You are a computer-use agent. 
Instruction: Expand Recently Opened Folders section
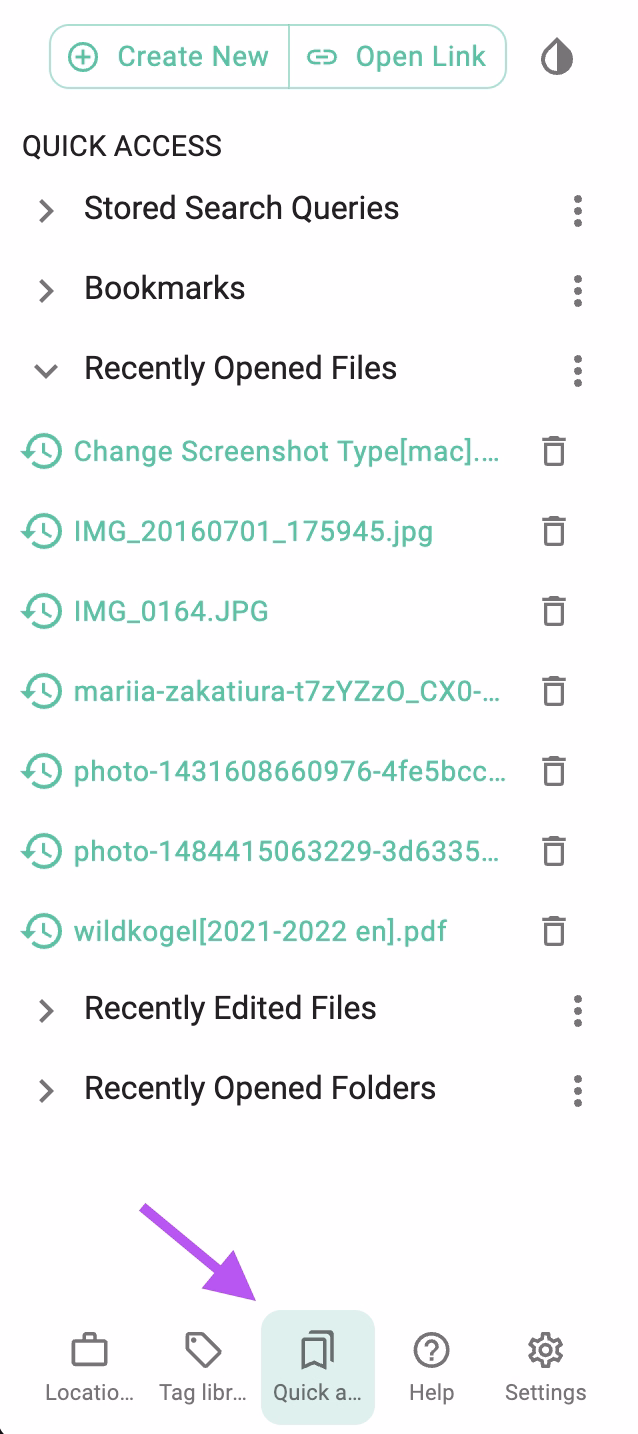pyautogui.click(x=46, y=1090)
